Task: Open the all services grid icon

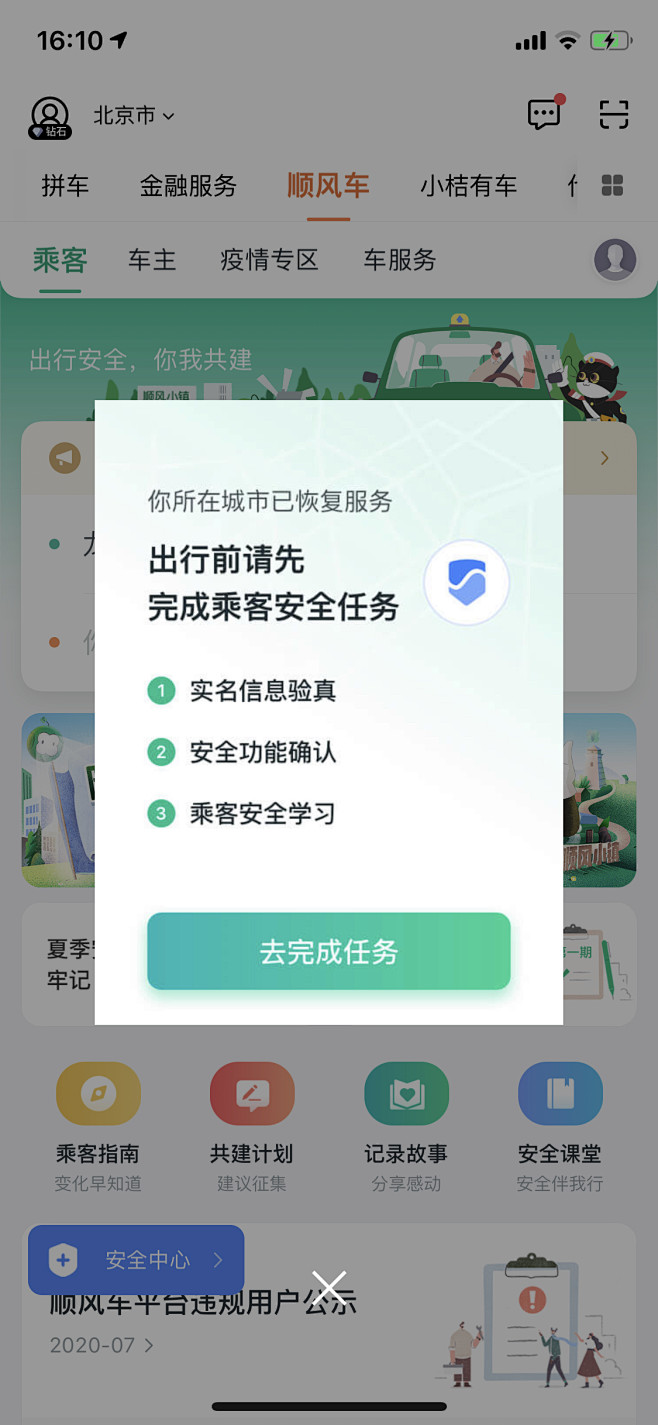Action: (612, 186)
